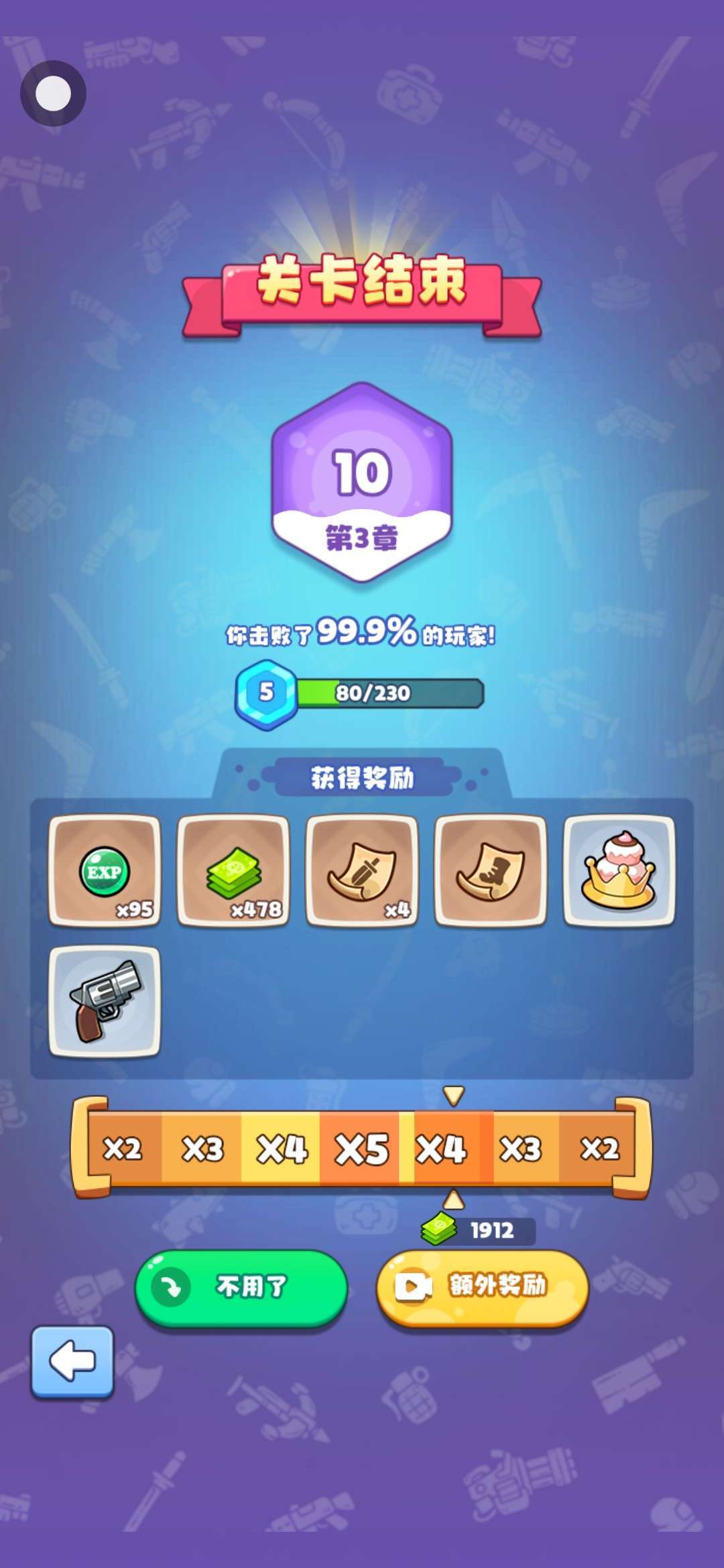The height and width of the screenshot is (1568, 724).
Task: Inspect the sword scroll x4 reward
Action: tap(362, 870)
